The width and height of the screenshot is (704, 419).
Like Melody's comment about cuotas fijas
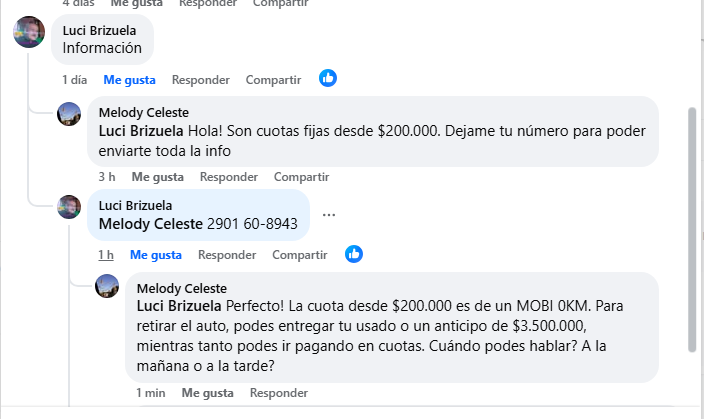(157, 177)
